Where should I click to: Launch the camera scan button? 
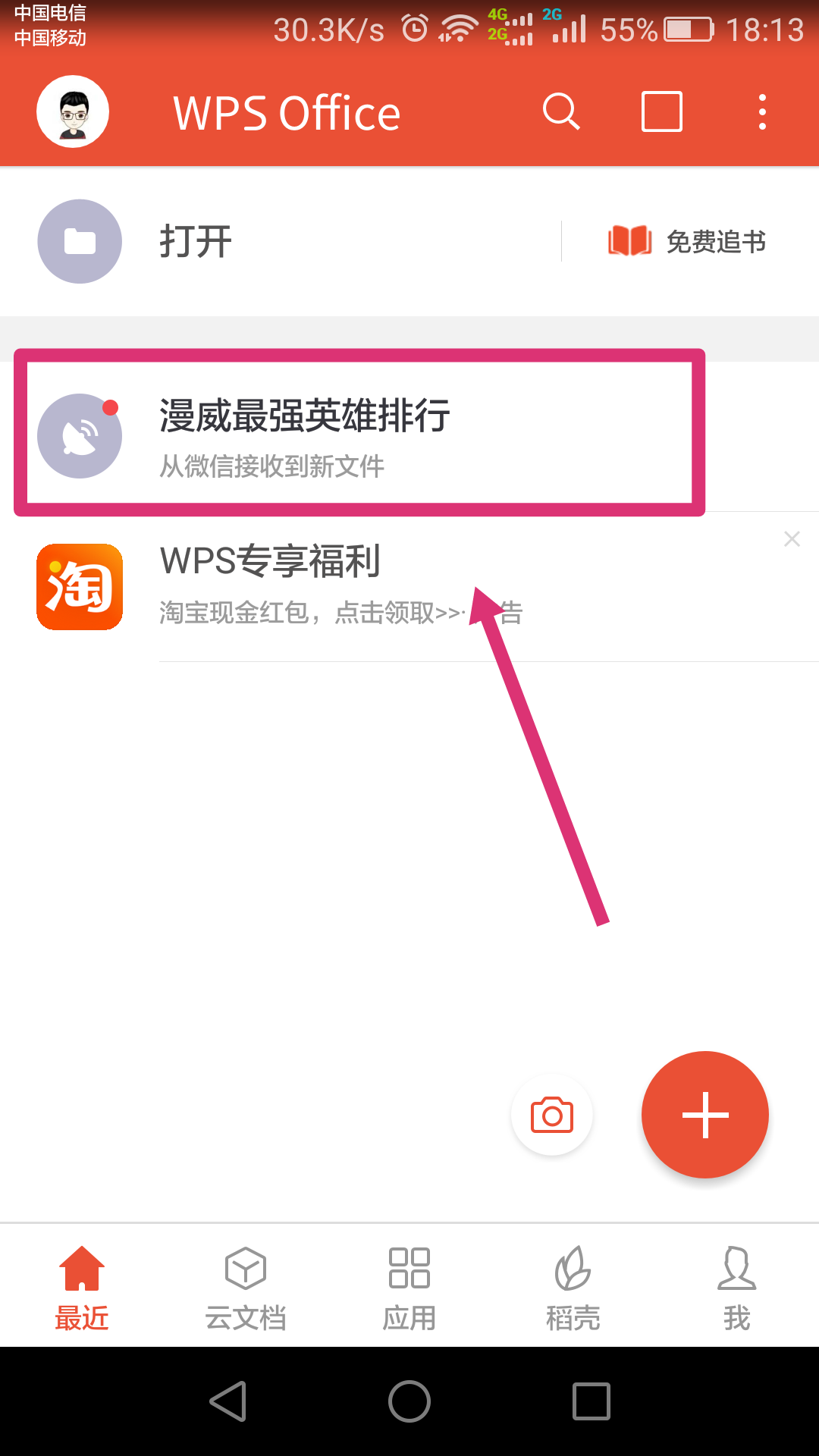pos(552,1115)
